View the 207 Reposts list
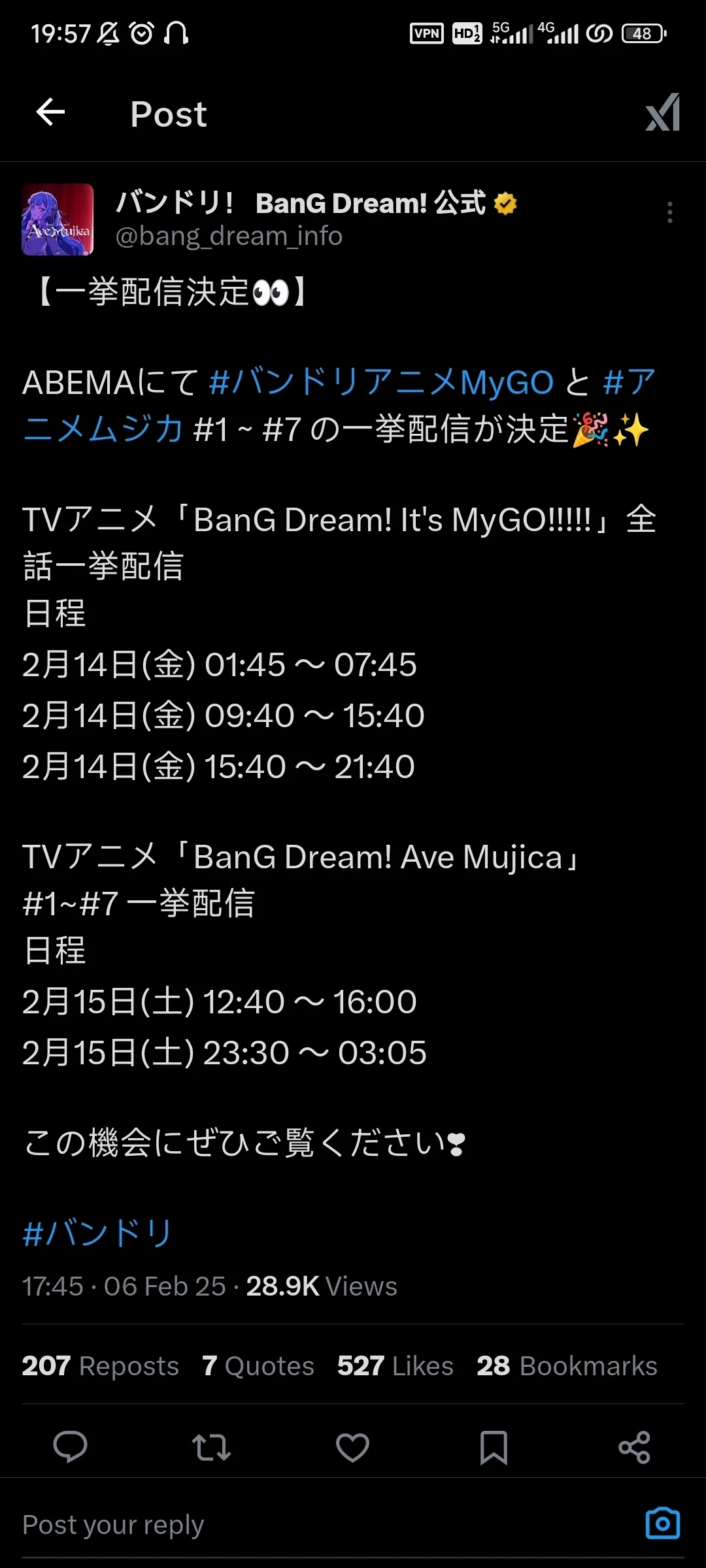Screen dimensions: 706x1568 (x=100, y=1366)
